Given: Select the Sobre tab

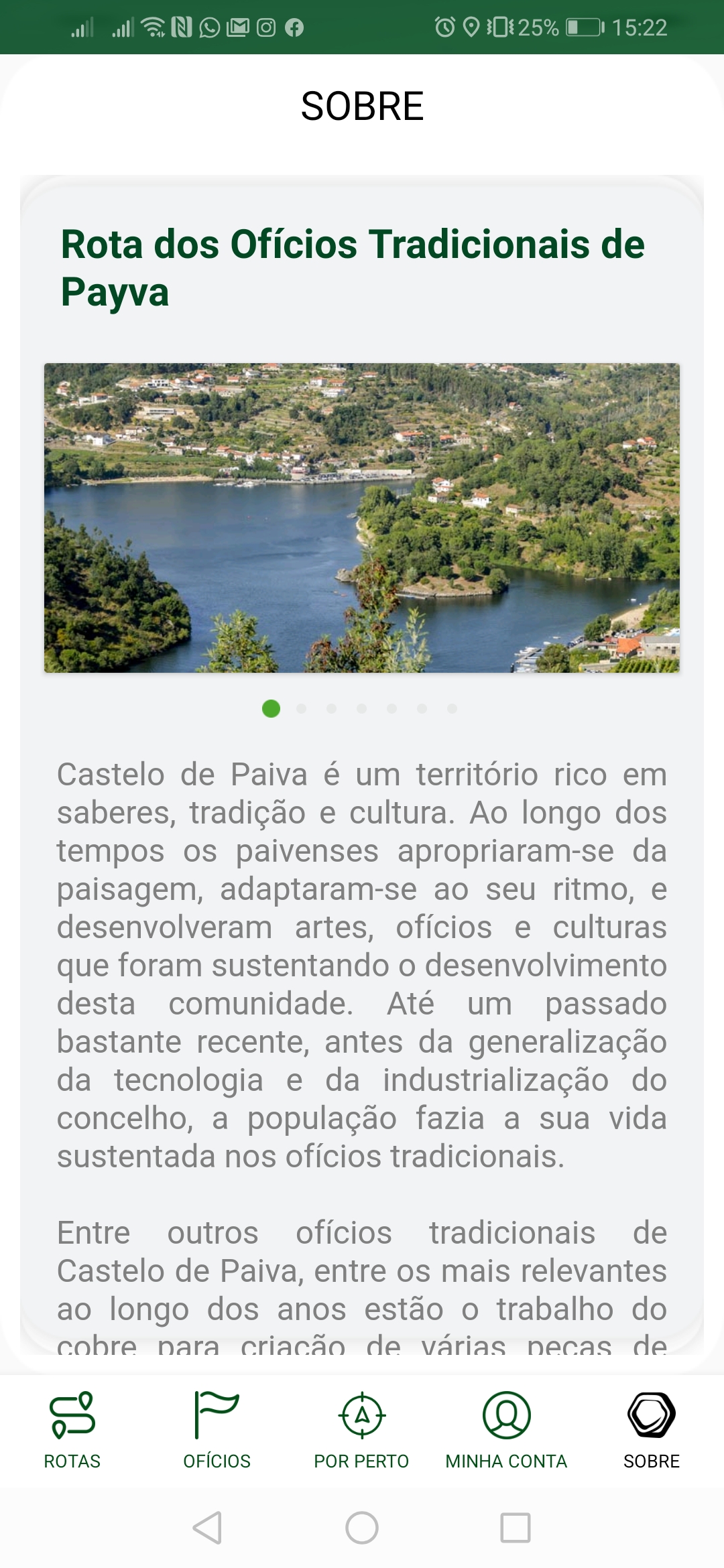Looking at the screenshot, I should pyautogui.click(x=652, y=1430).
